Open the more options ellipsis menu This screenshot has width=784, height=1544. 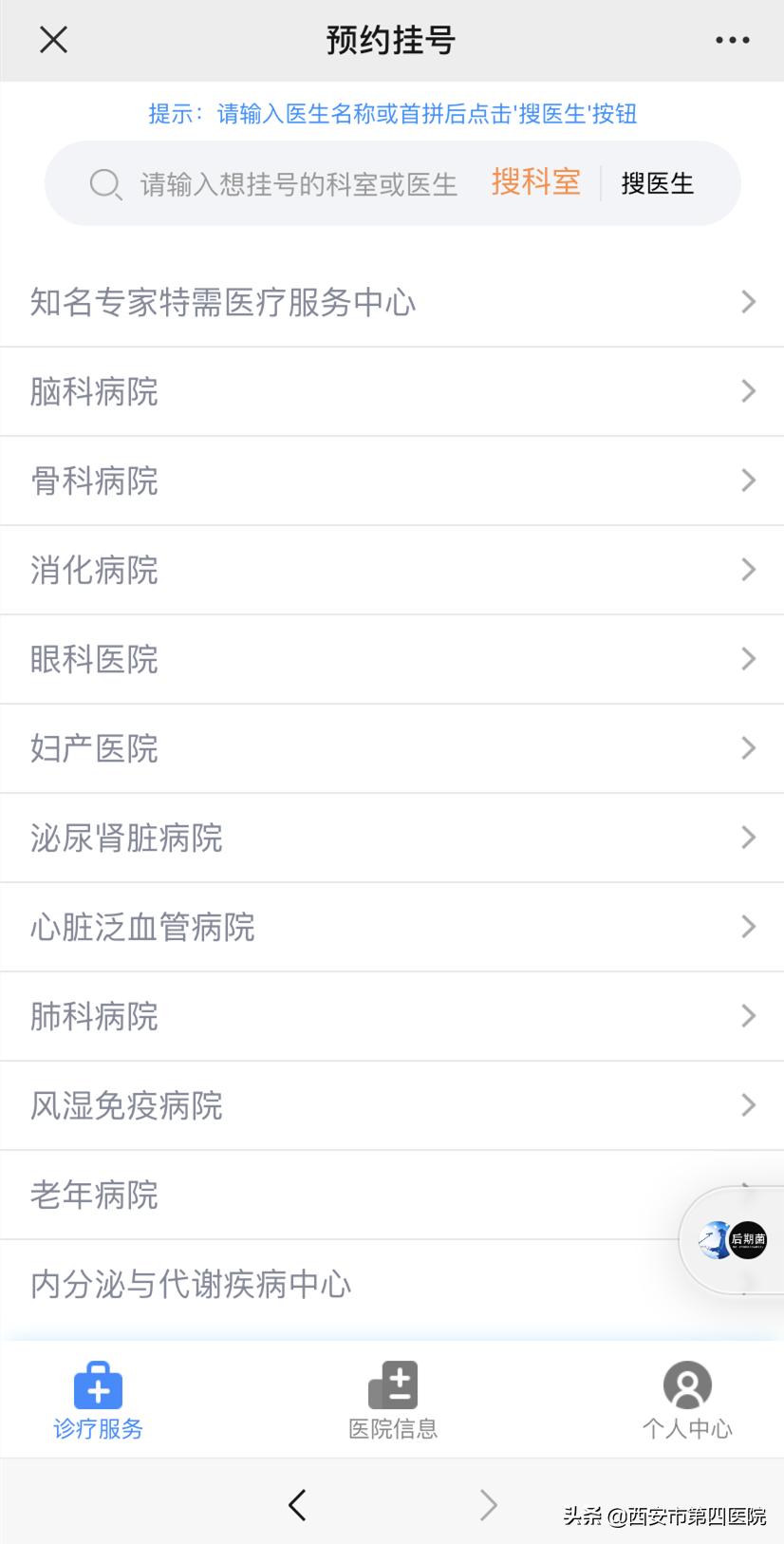[731, 40]
